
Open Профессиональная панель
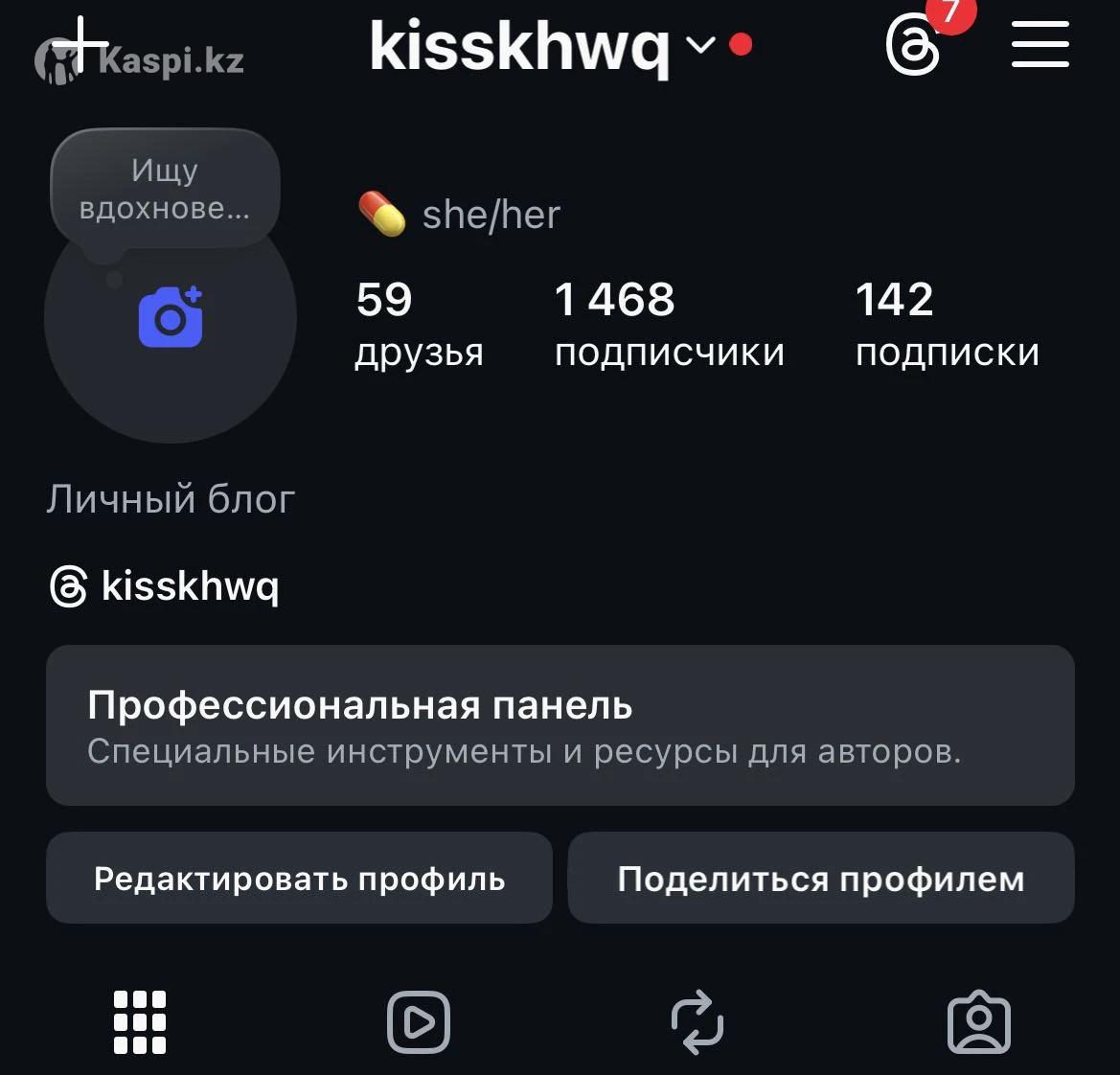tap(560, 725)
